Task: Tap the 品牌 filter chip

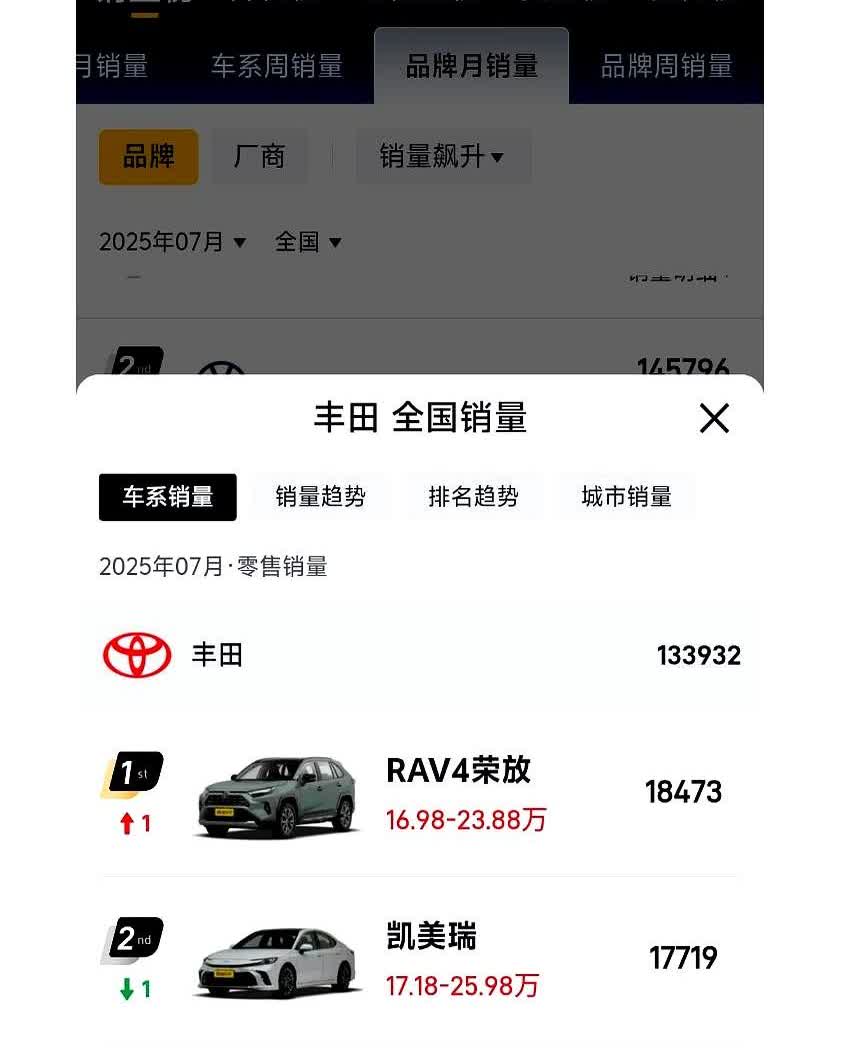Action: point(149,157)
